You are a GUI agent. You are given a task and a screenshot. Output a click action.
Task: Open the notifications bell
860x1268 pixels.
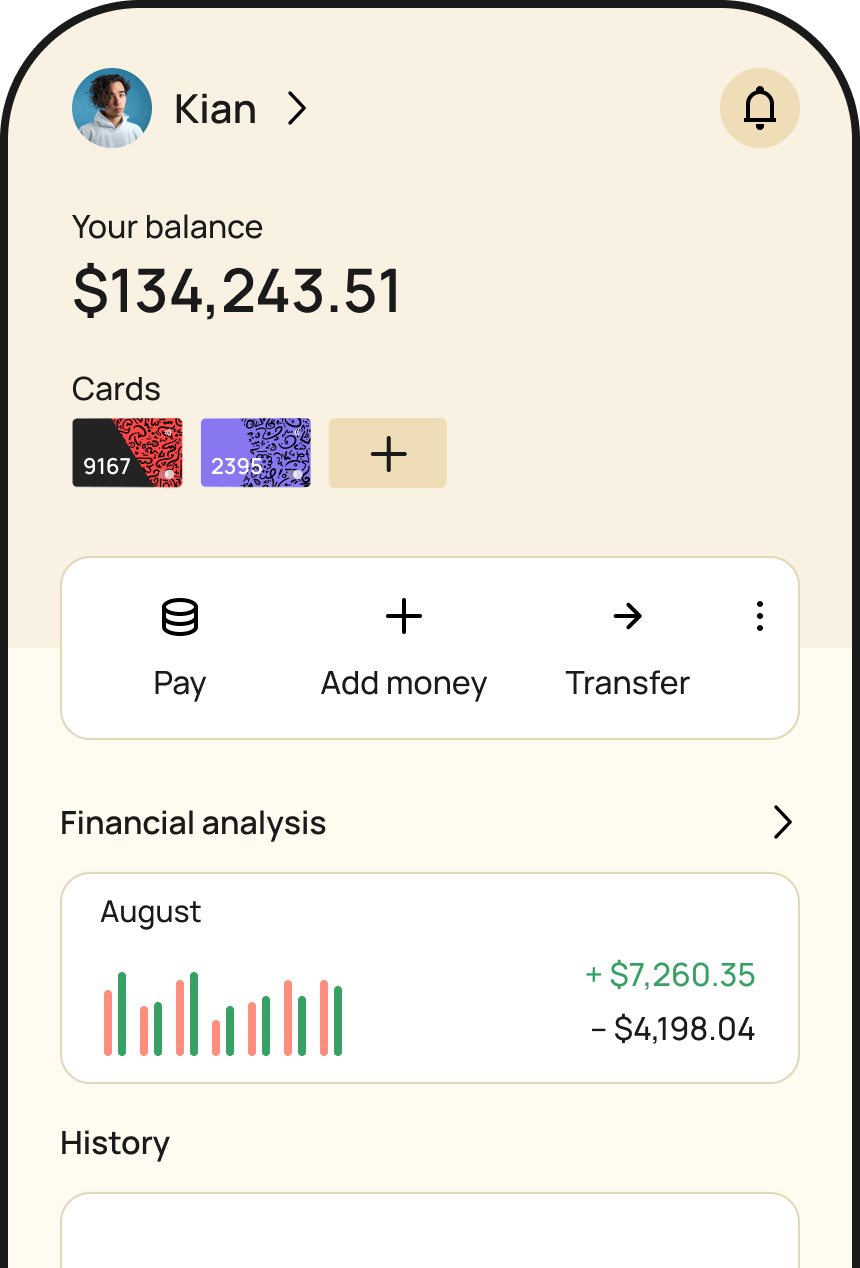pos(760,108)
